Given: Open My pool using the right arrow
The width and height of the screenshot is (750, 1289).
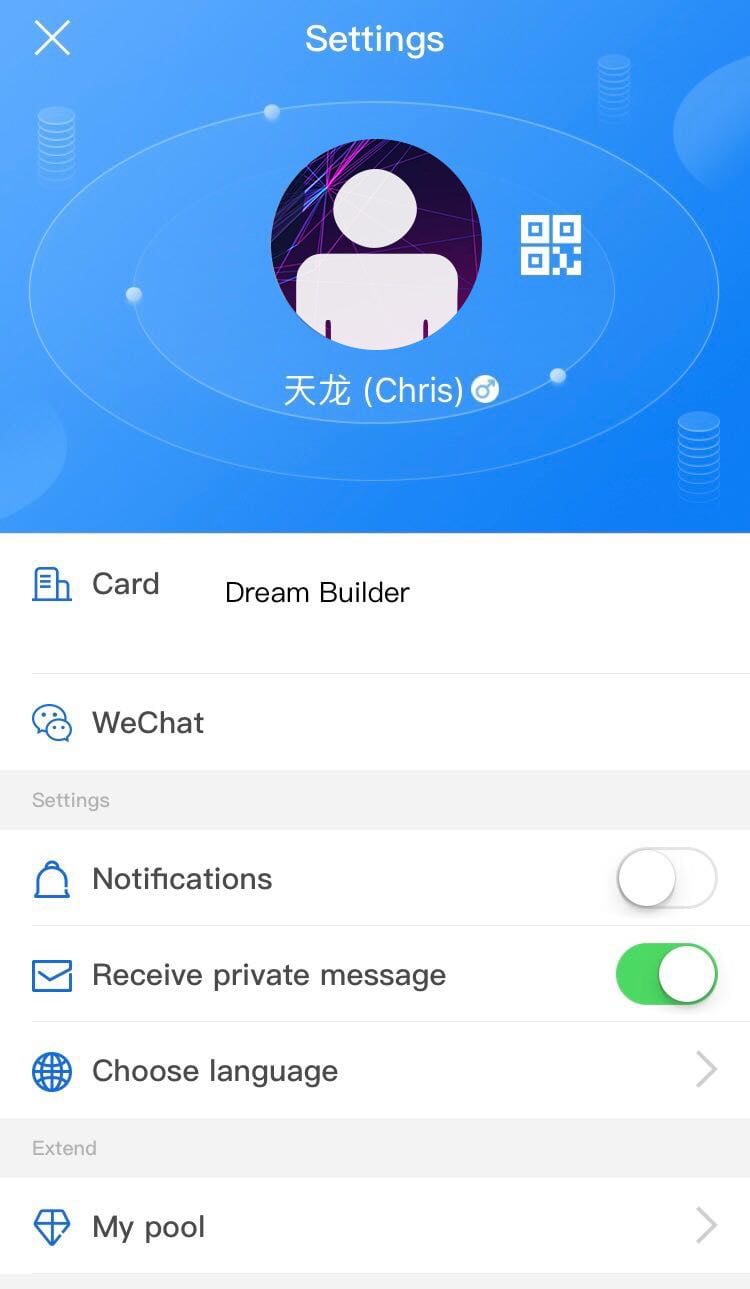Looking at the screenshot, I should pyautogui.click(x=709, y=1226).
